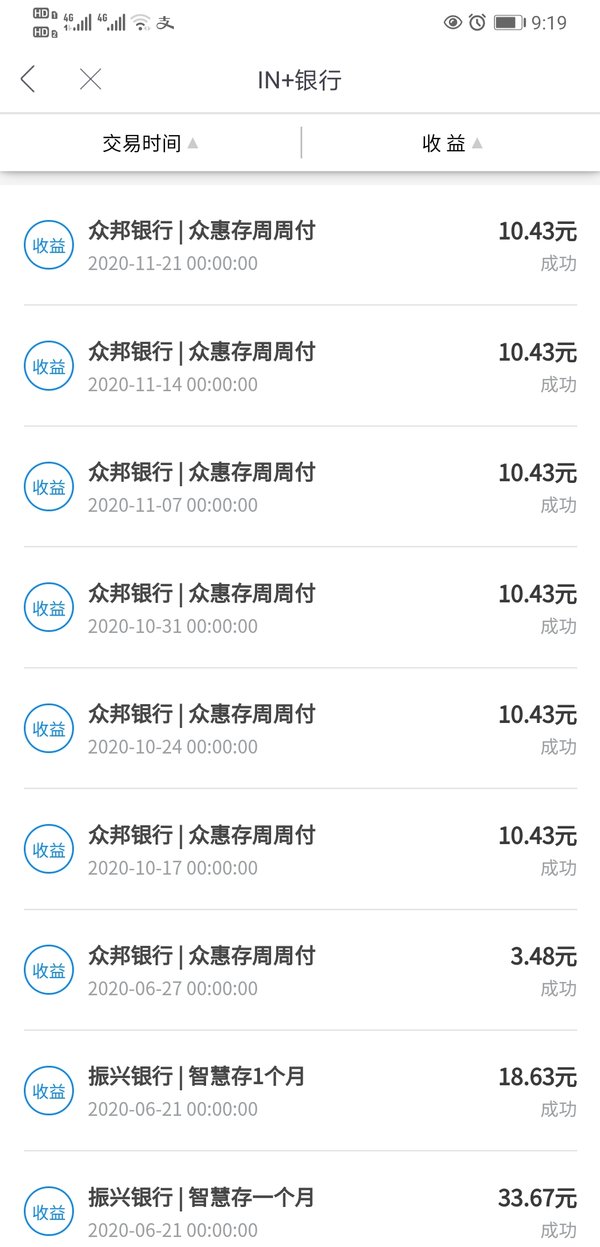Sort by 交易时间
Viewport: 600px width, 1247px height.
click(x=150, y=143)
